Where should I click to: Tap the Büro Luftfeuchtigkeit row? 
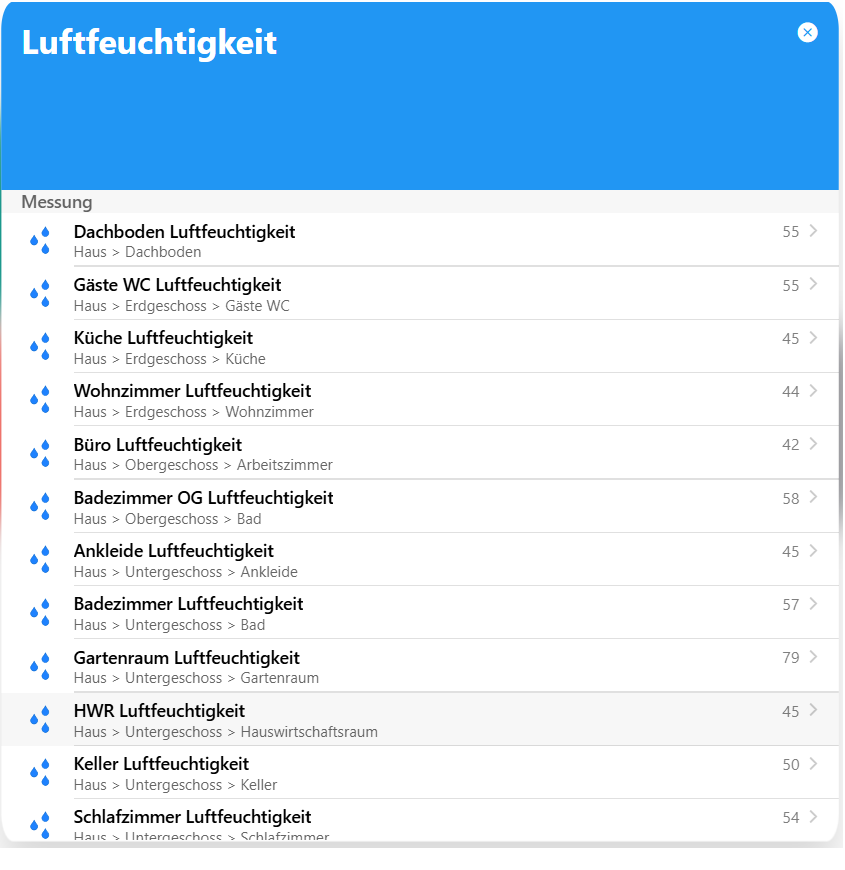coord(420,453)
